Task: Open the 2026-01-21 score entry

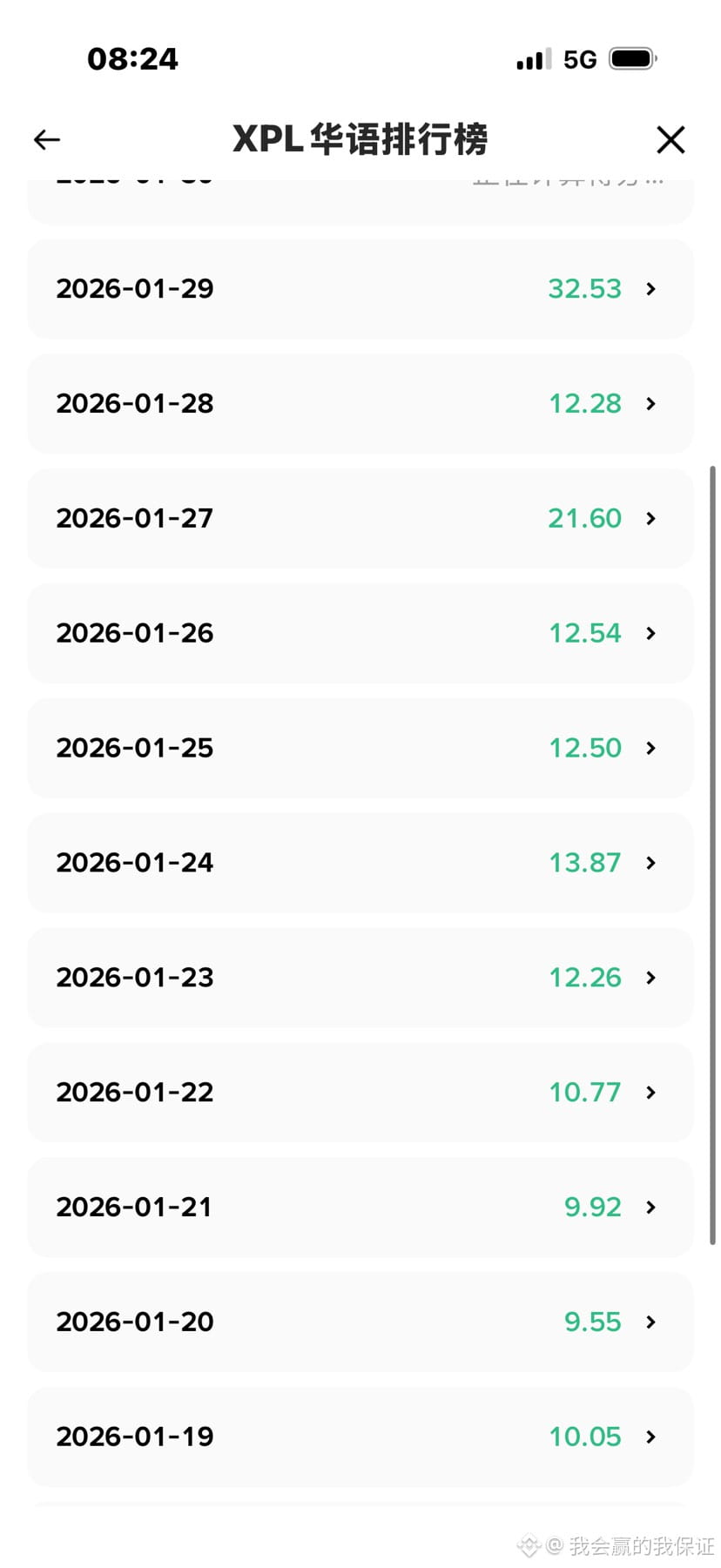Action: pos(360,1208)
